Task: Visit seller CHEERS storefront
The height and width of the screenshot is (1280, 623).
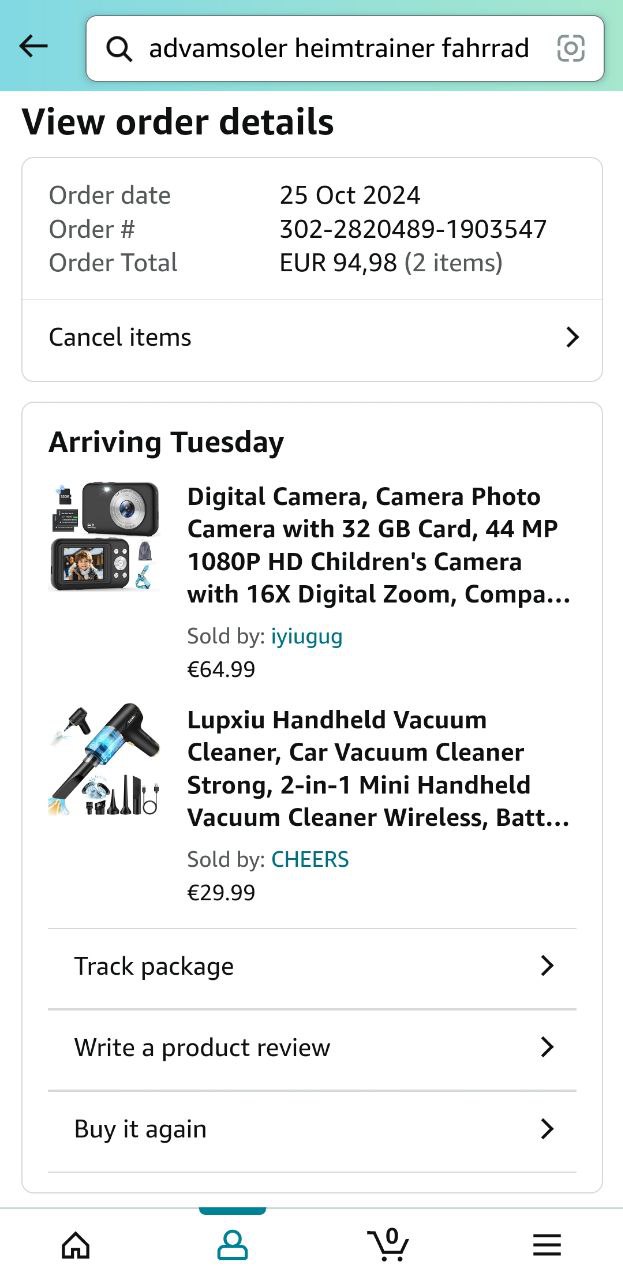Action: pyautogui.click(x=310, y=859)
